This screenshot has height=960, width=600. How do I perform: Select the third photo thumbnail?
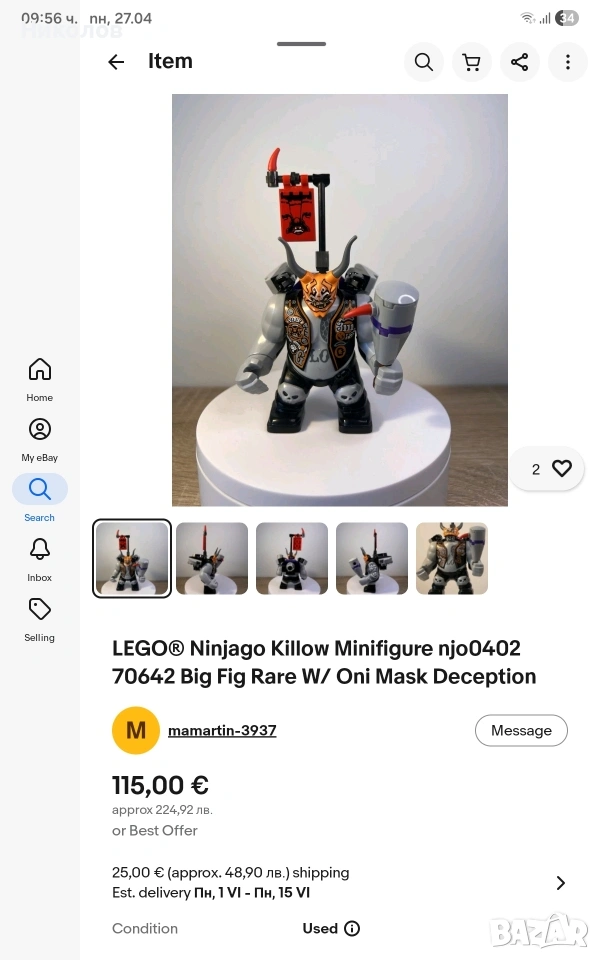tap(292, 558)
